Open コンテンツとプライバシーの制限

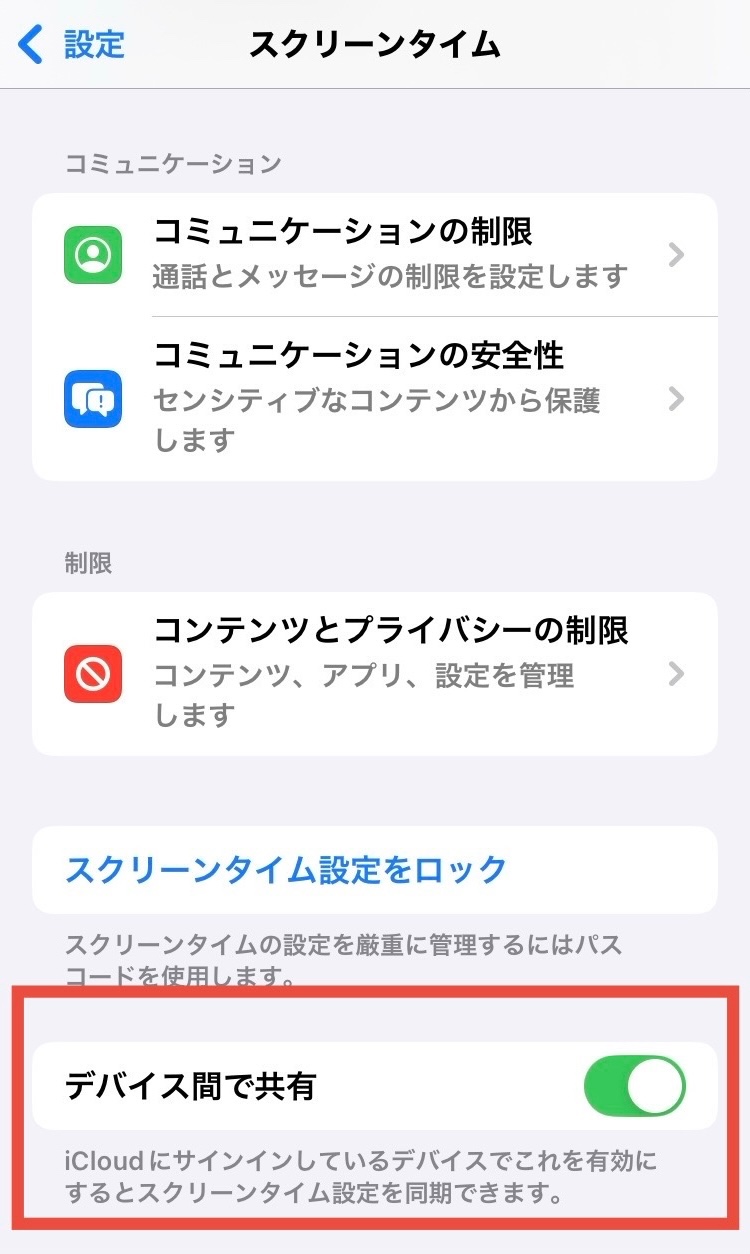[x=374, y=672]
